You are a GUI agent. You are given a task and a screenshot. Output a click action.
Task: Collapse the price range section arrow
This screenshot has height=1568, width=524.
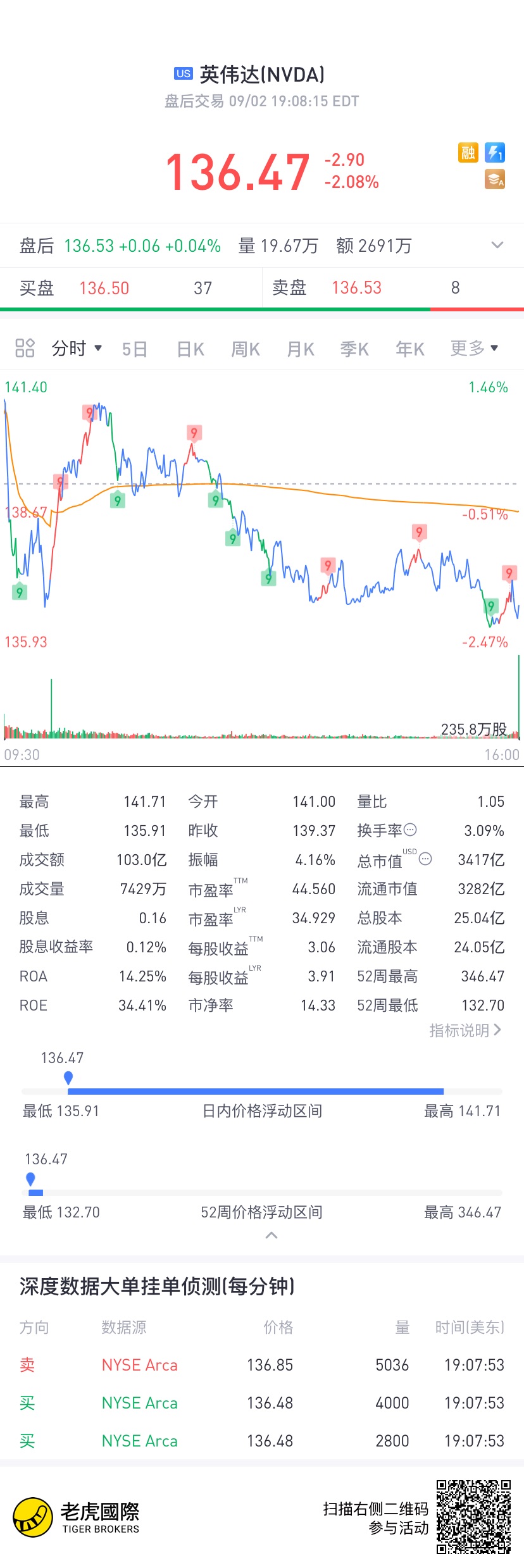[x=271, y=1235]
